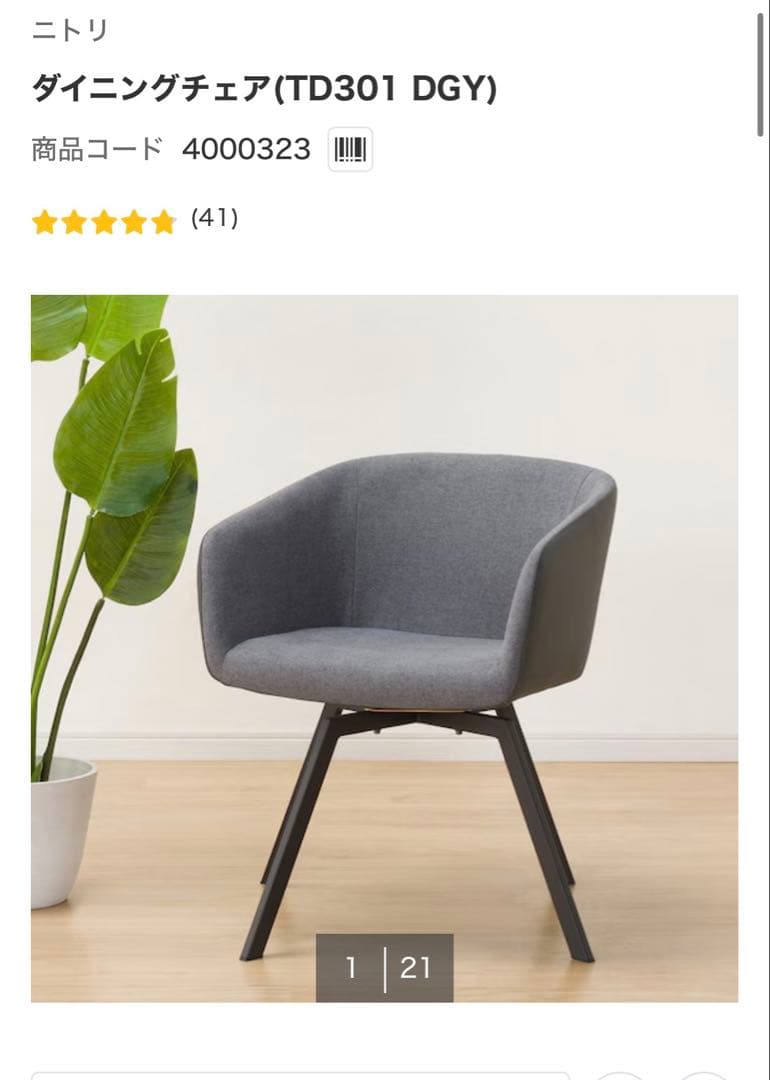Open the 41 customer reviews
Viewport: 770px width, 1080px height.
pos(214,218)
